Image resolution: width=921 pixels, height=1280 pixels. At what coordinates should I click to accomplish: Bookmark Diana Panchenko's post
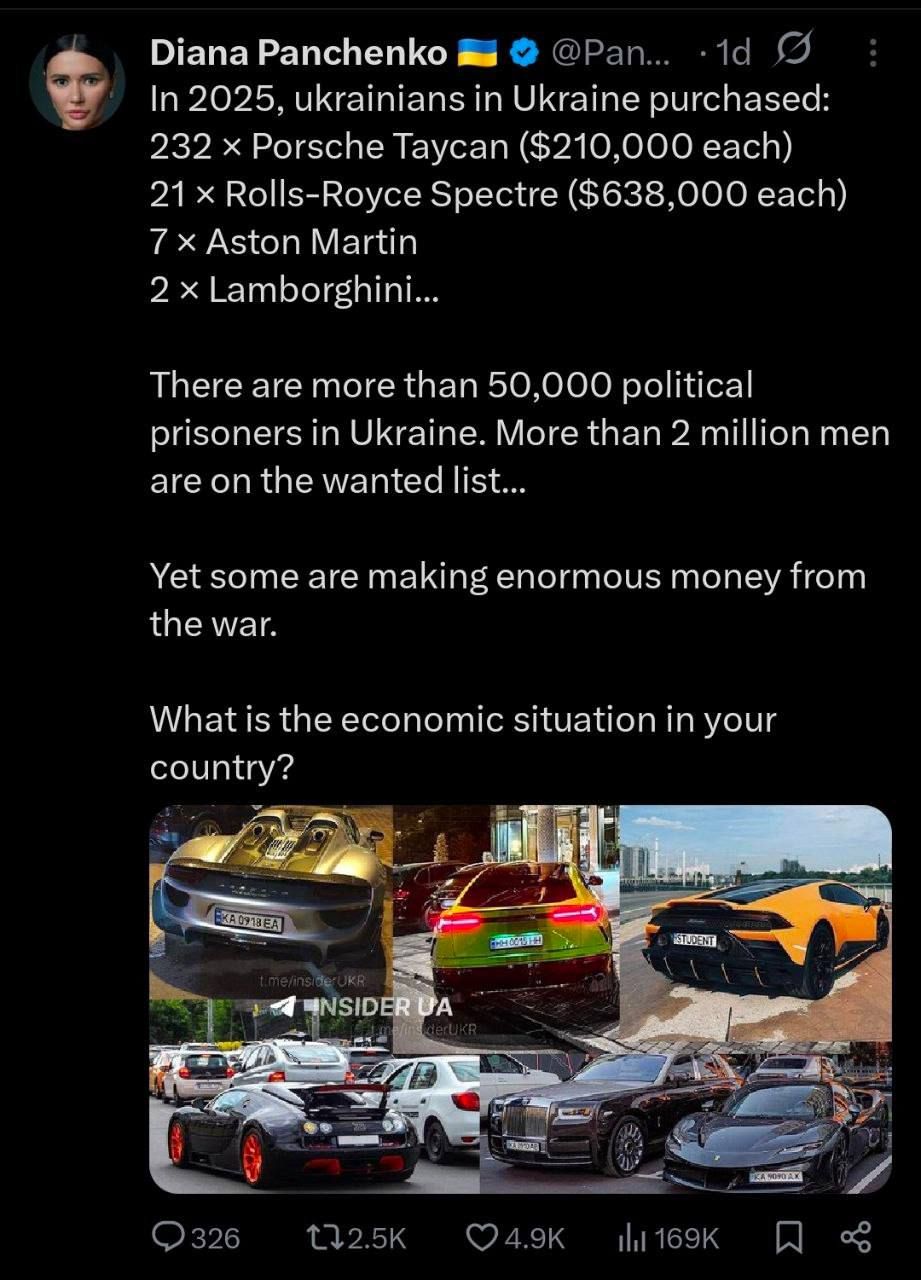coord(789,1238)
